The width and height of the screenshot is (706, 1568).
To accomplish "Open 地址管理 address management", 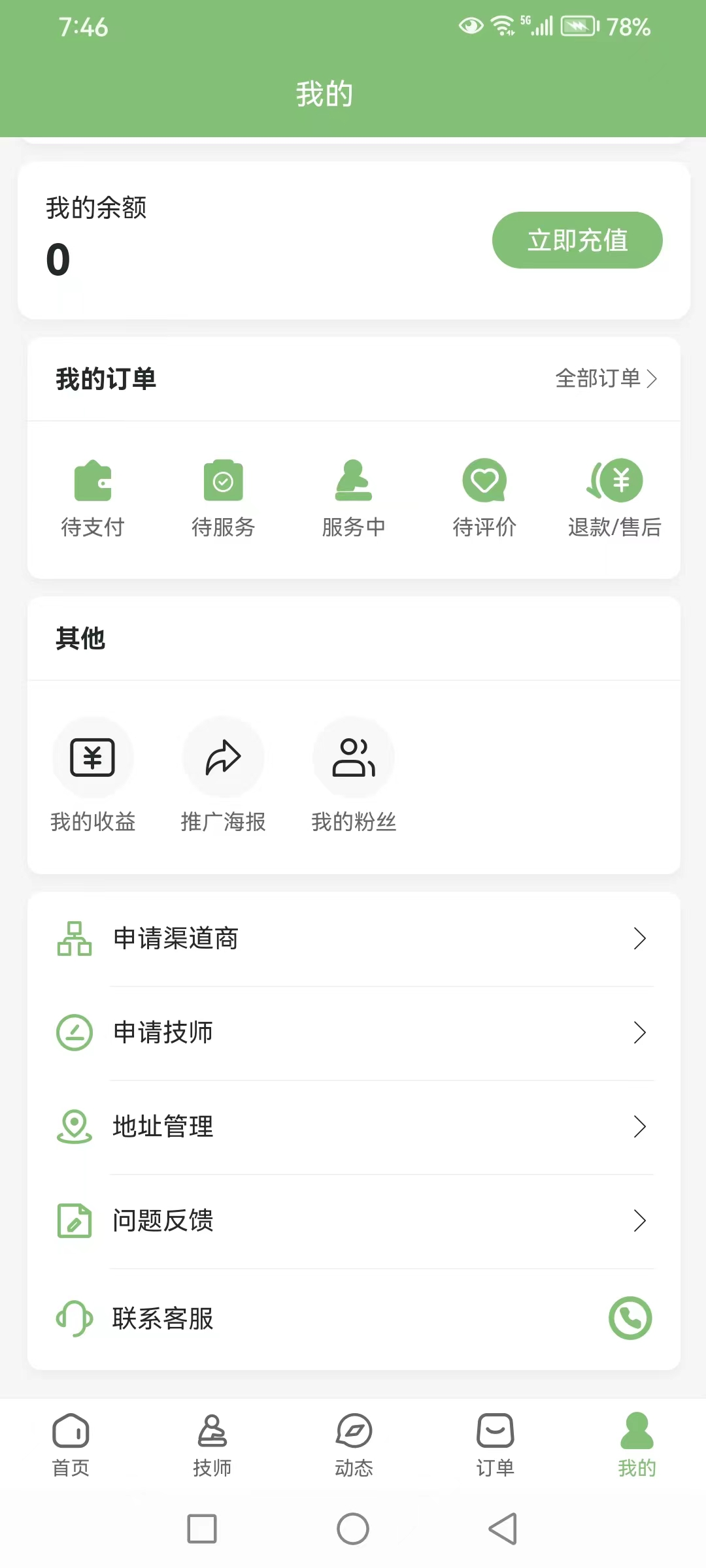I will [x=354, y=1127].
